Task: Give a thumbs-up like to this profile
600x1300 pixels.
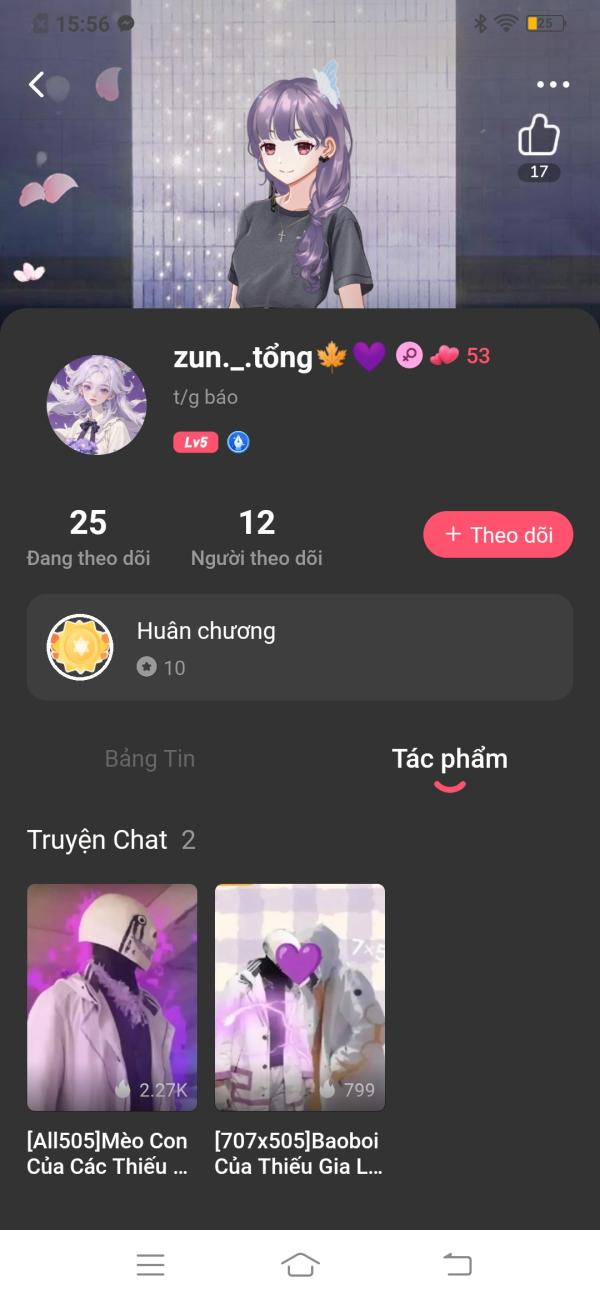Action: [x=539, y=135]
